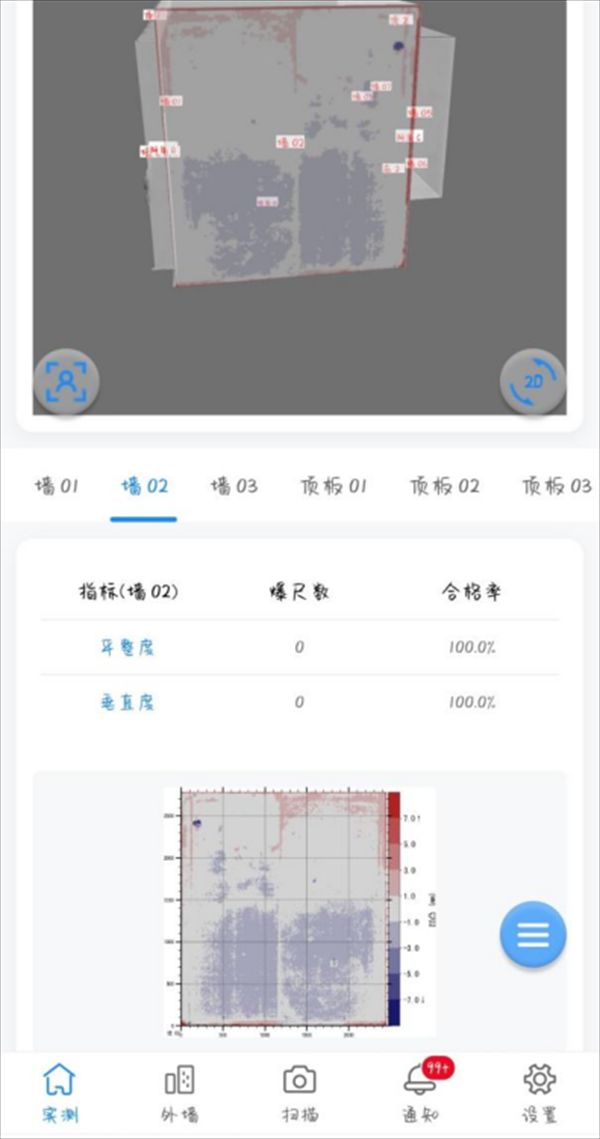Open the 顶板03 tab
Image resolution: width=600 pixels, height=1139 pixels.
[x=555, y=486]
